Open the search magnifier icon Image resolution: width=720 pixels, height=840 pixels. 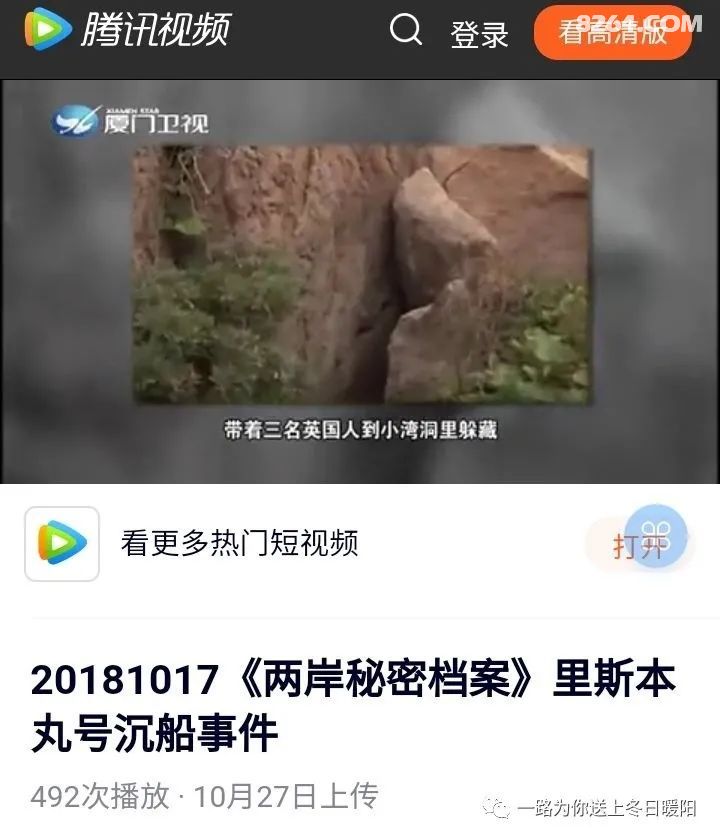coord(406,30)
